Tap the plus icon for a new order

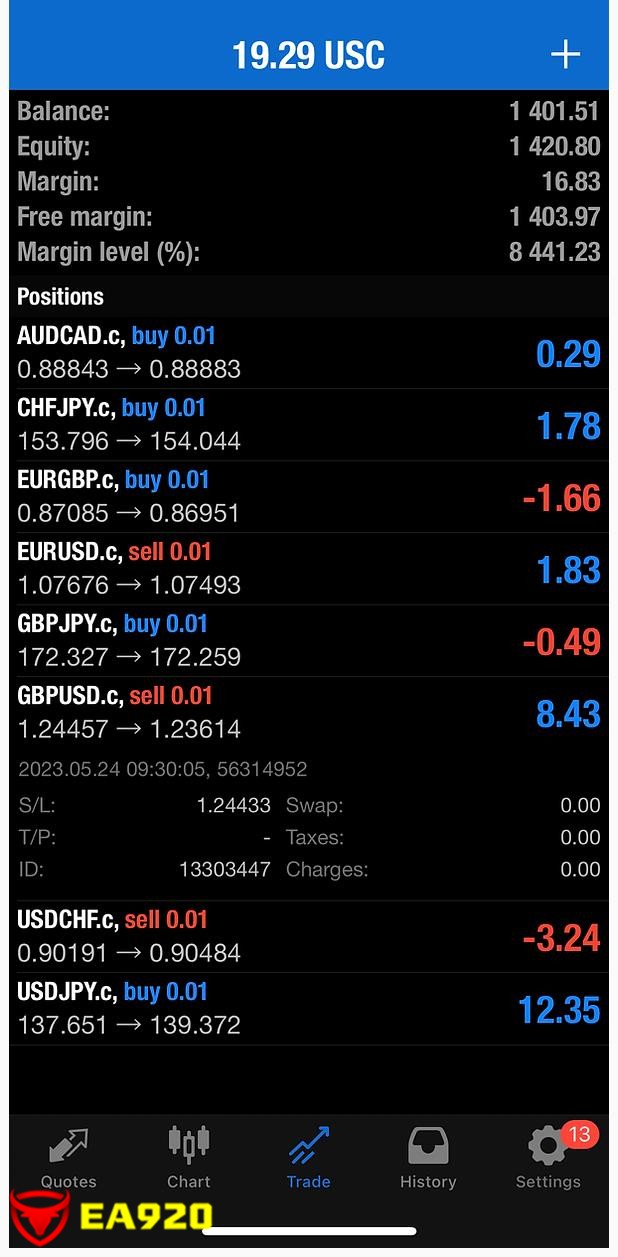(x=565, y=54)
